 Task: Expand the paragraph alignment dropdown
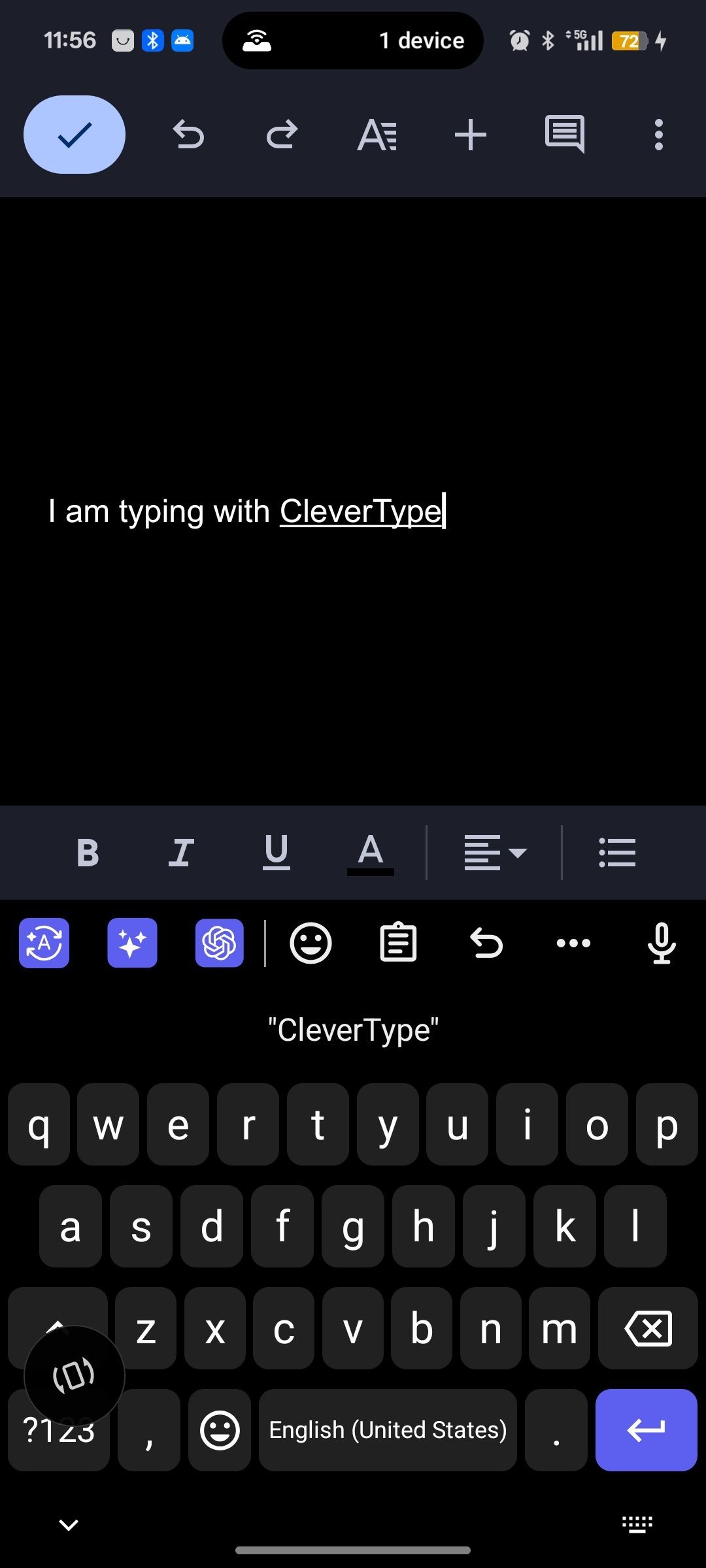(495, 853)
